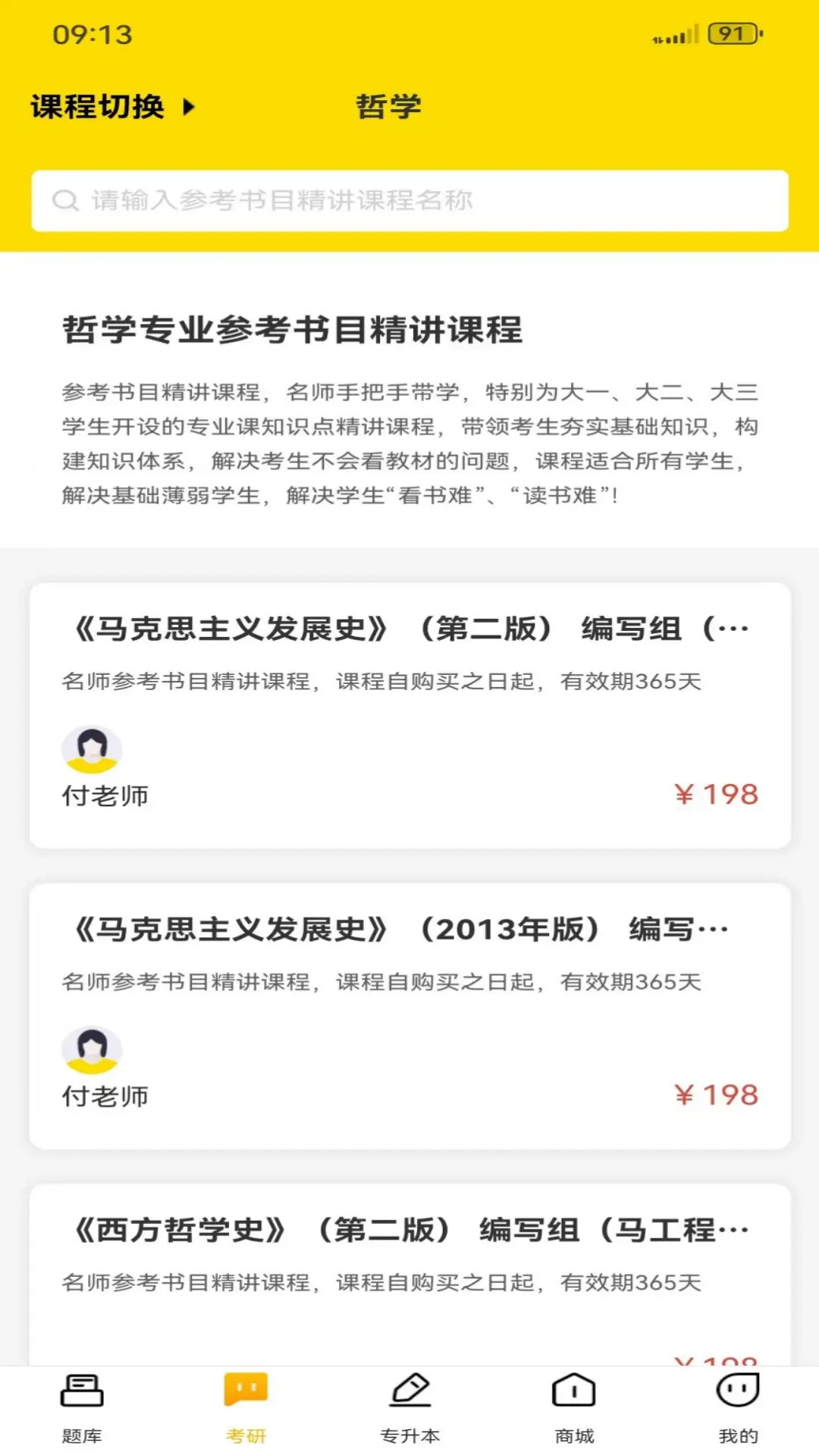Click the ¥198 price on the first course

click(x=716, y=794)
